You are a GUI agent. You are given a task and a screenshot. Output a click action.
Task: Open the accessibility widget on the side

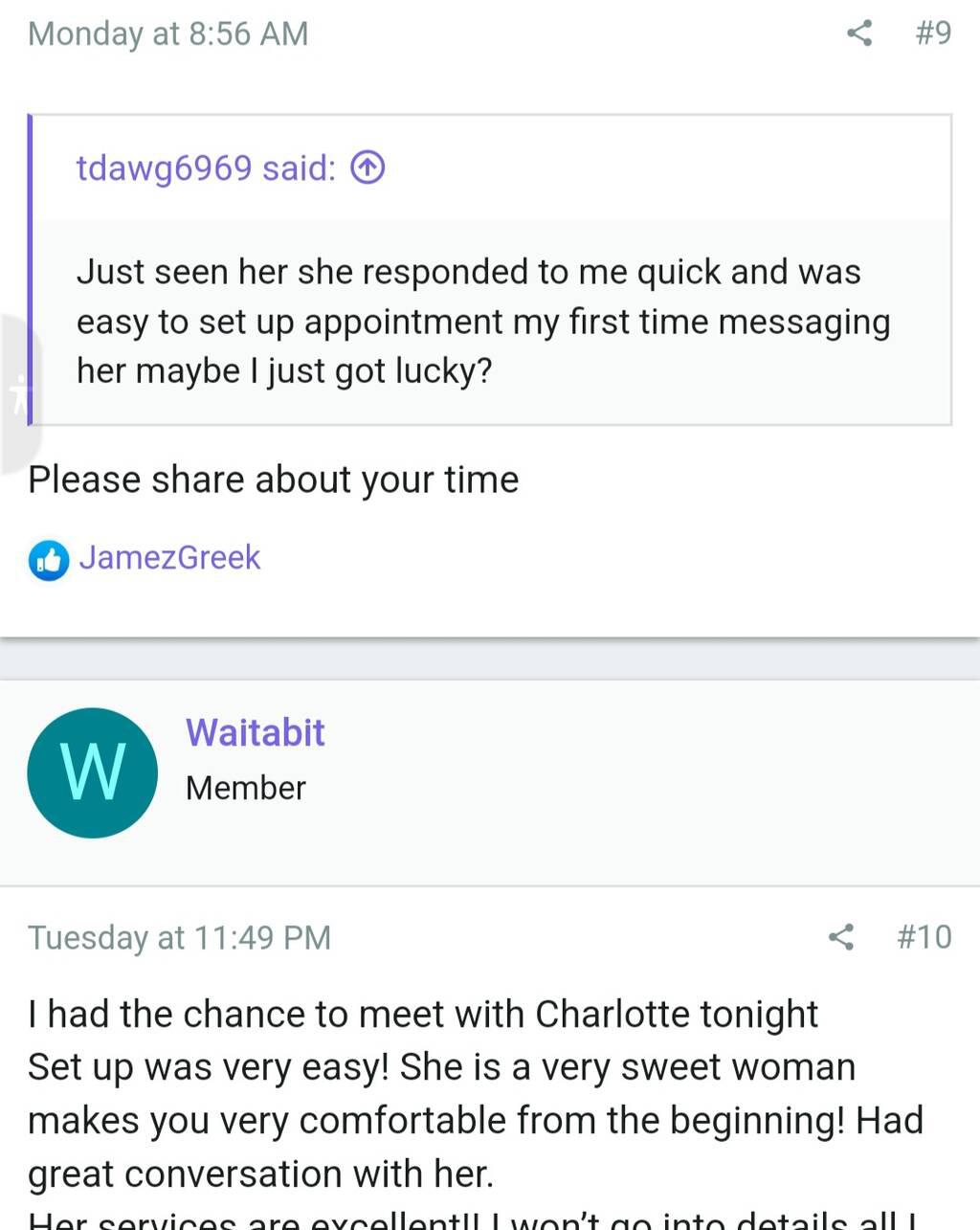pos(19,394)
